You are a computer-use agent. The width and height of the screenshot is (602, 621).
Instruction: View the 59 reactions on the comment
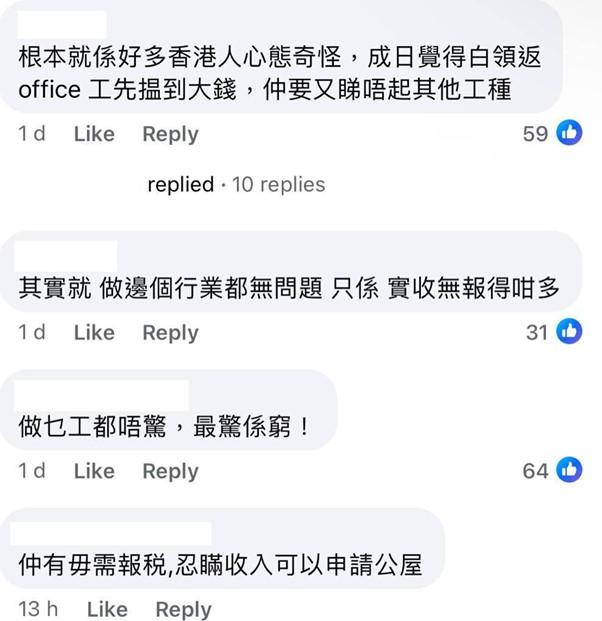(x=553, y=134)
